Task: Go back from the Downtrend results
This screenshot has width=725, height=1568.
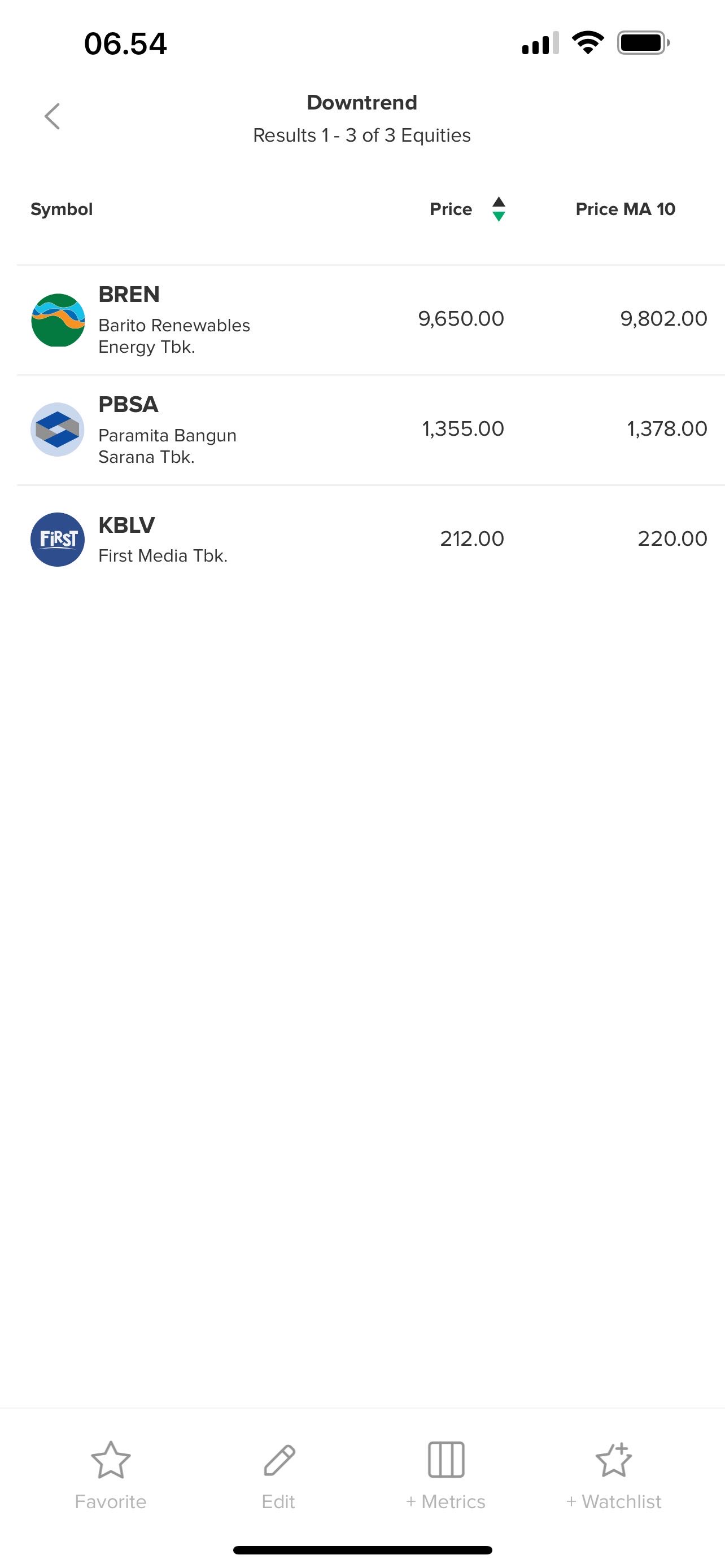Action: click(x=53, y=116)
